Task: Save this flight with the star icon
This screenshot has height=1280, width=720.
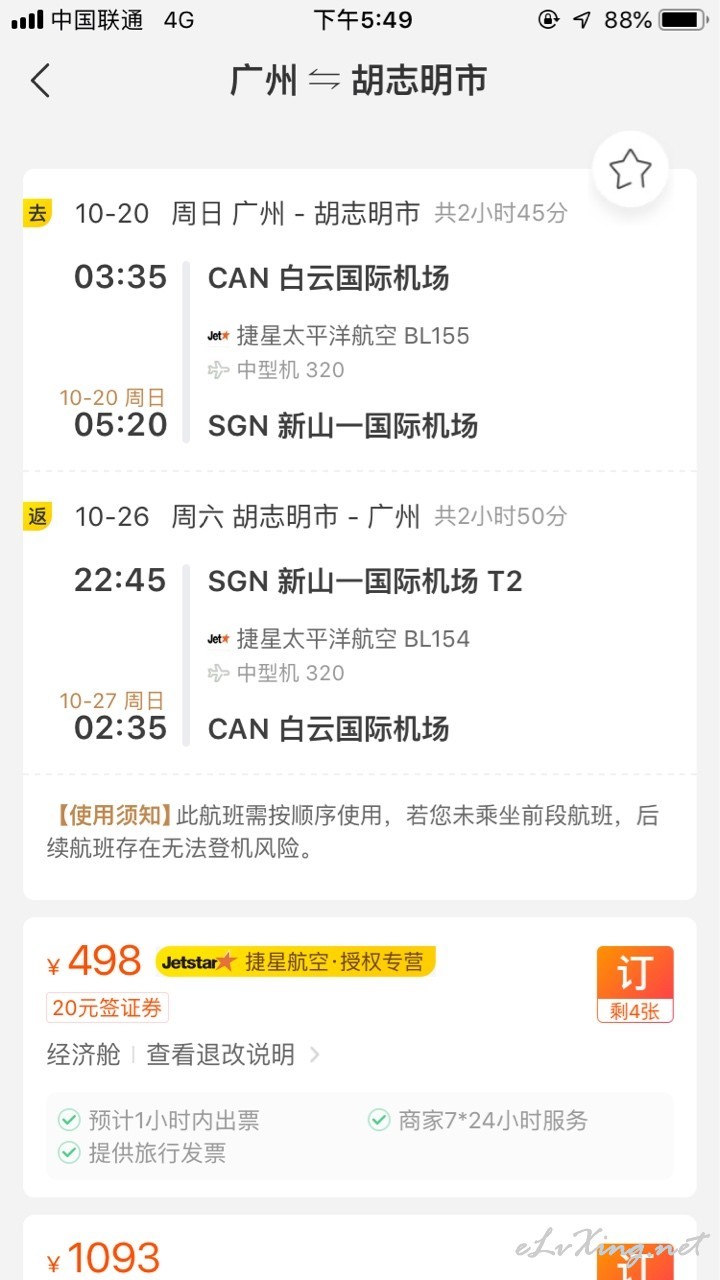Action: click(630, 169)
